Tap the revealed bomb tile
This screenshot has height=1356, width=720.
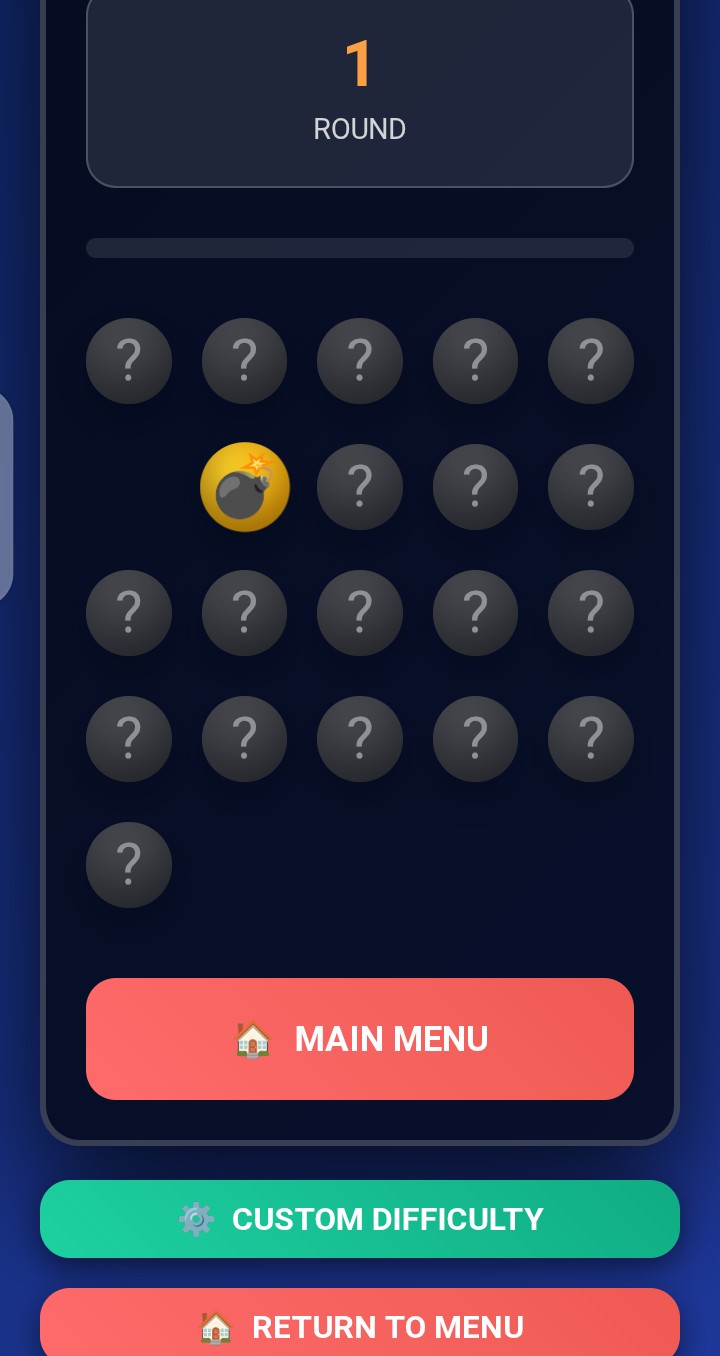click(x=245, y=487)
